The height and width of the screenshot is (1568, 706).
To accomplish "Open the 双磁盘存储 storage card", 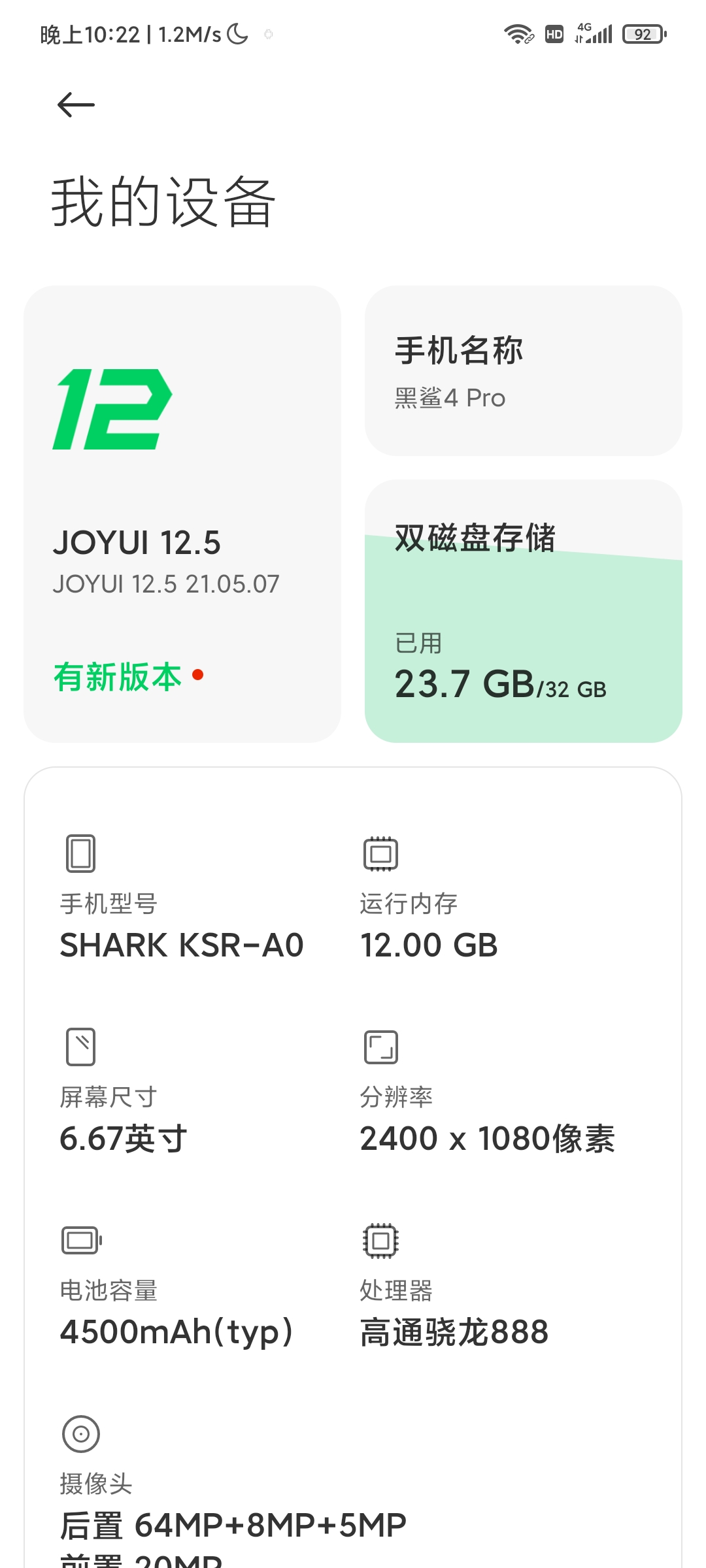I will [x=524, y=611].
